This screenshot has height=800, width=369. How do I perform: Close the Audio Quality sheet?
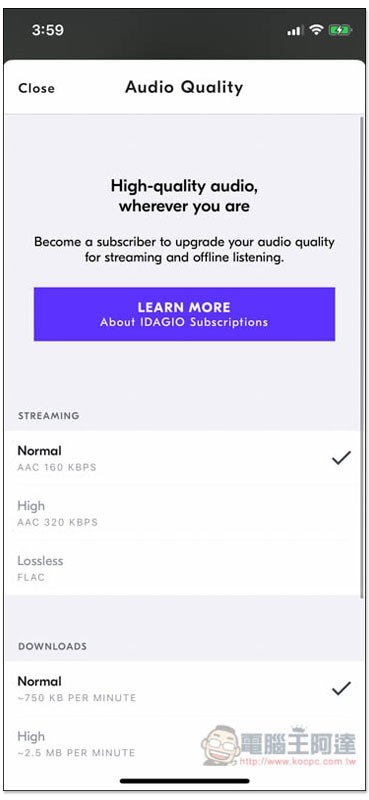pos(36,88)
